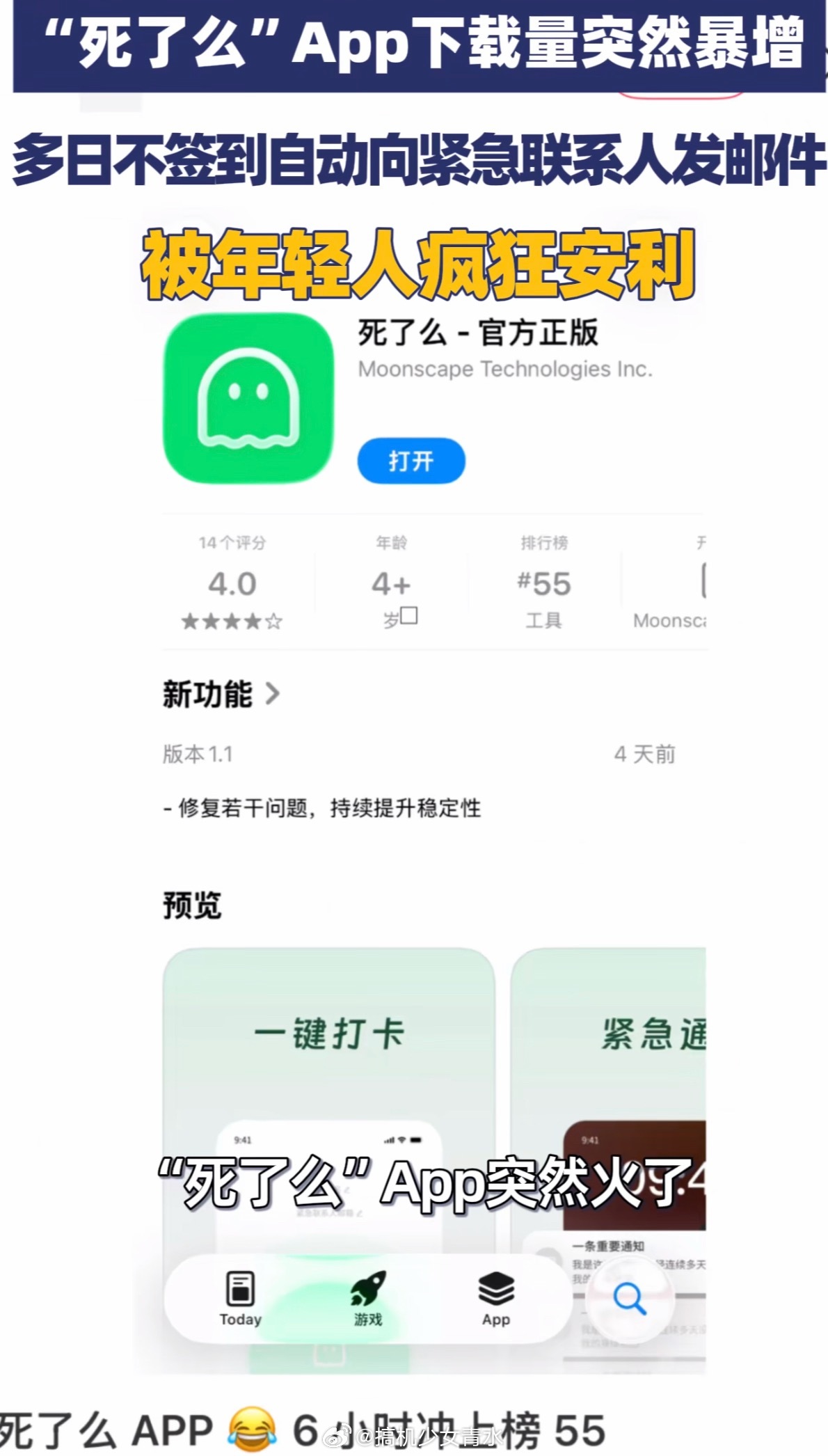Switch to the App tab
This screenshot has width=828, height=1456.
pos(495,1296)
